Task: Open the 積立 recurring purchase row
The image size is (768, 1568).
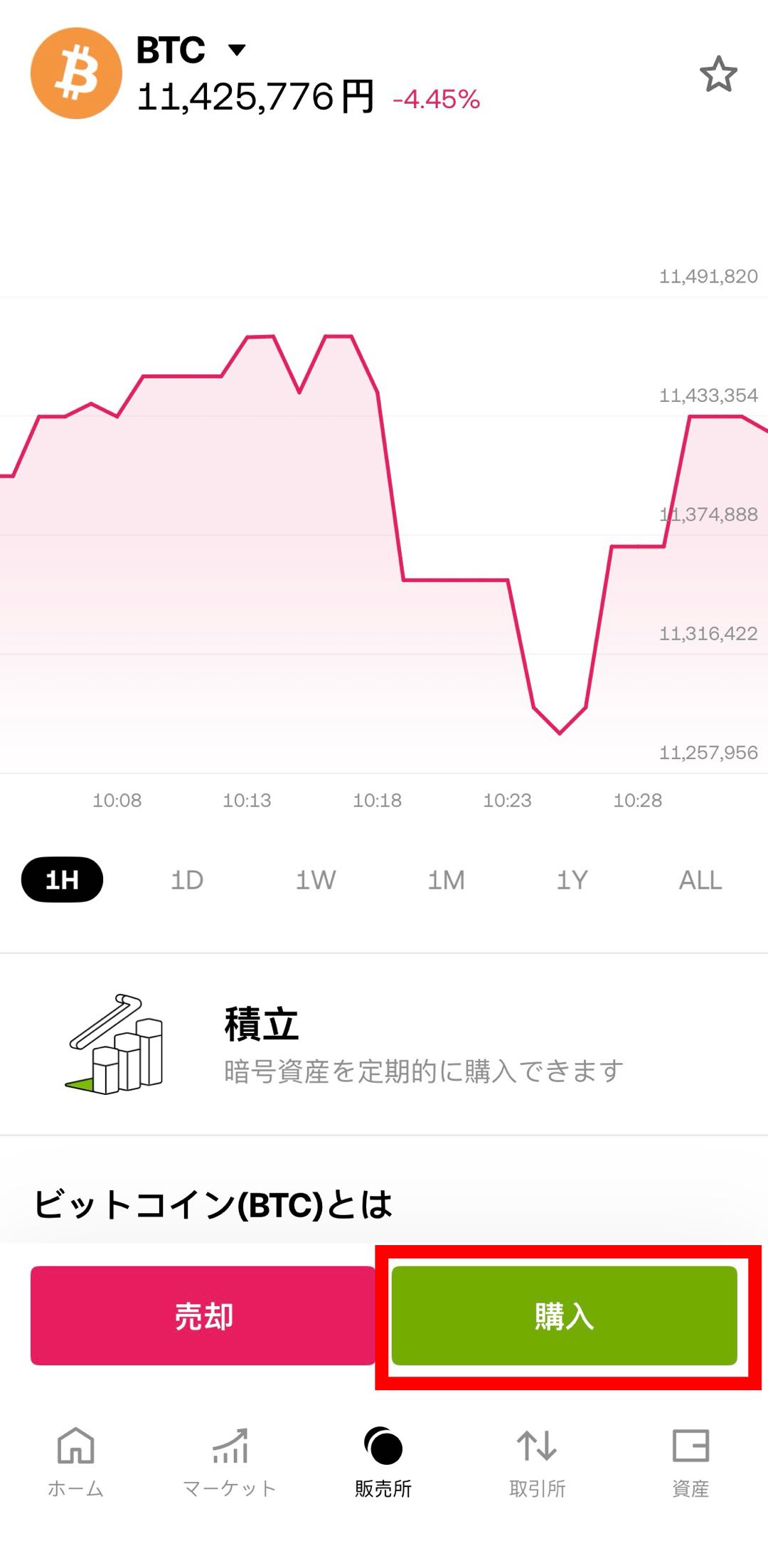Action: click(x=384, y=1044)
